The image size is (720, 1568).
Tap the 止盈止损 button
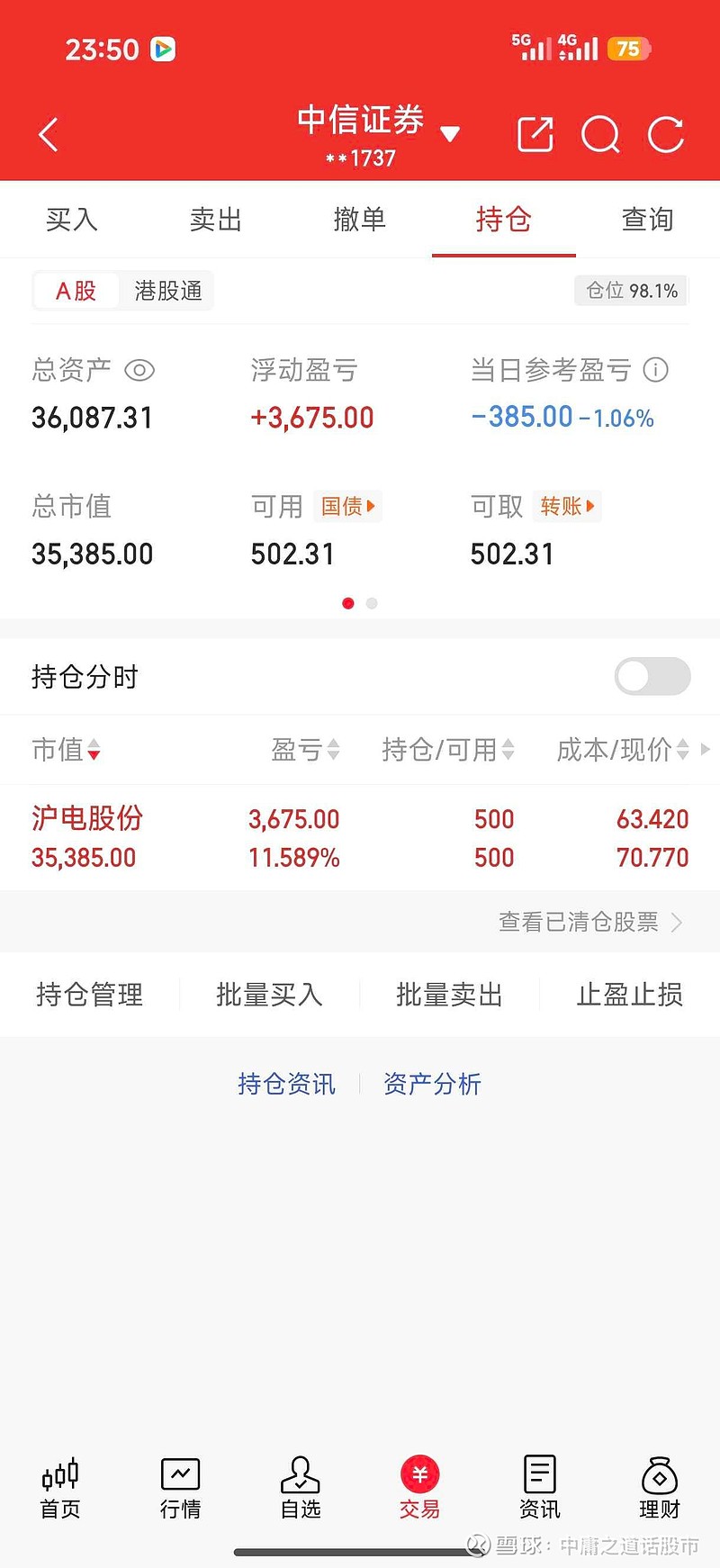[x=629, y=995]
